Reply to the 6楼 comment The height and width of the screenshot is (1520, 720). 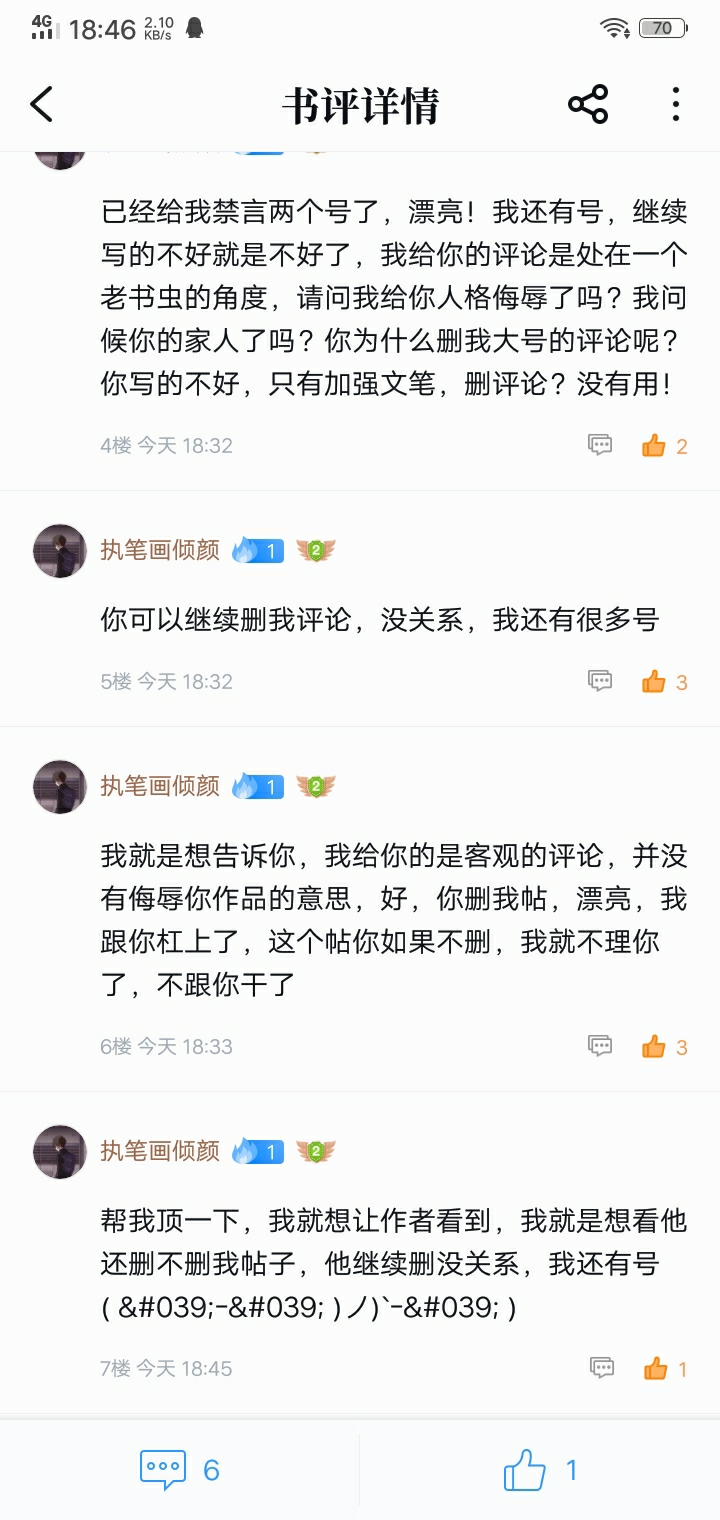[600, 1046]
